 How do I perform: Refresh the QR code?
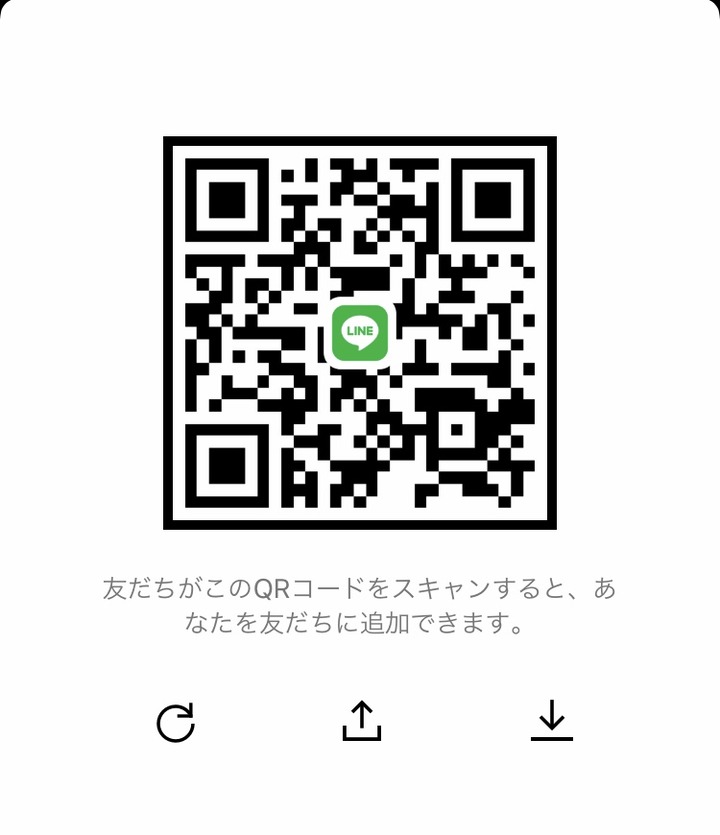coord(176,722)
